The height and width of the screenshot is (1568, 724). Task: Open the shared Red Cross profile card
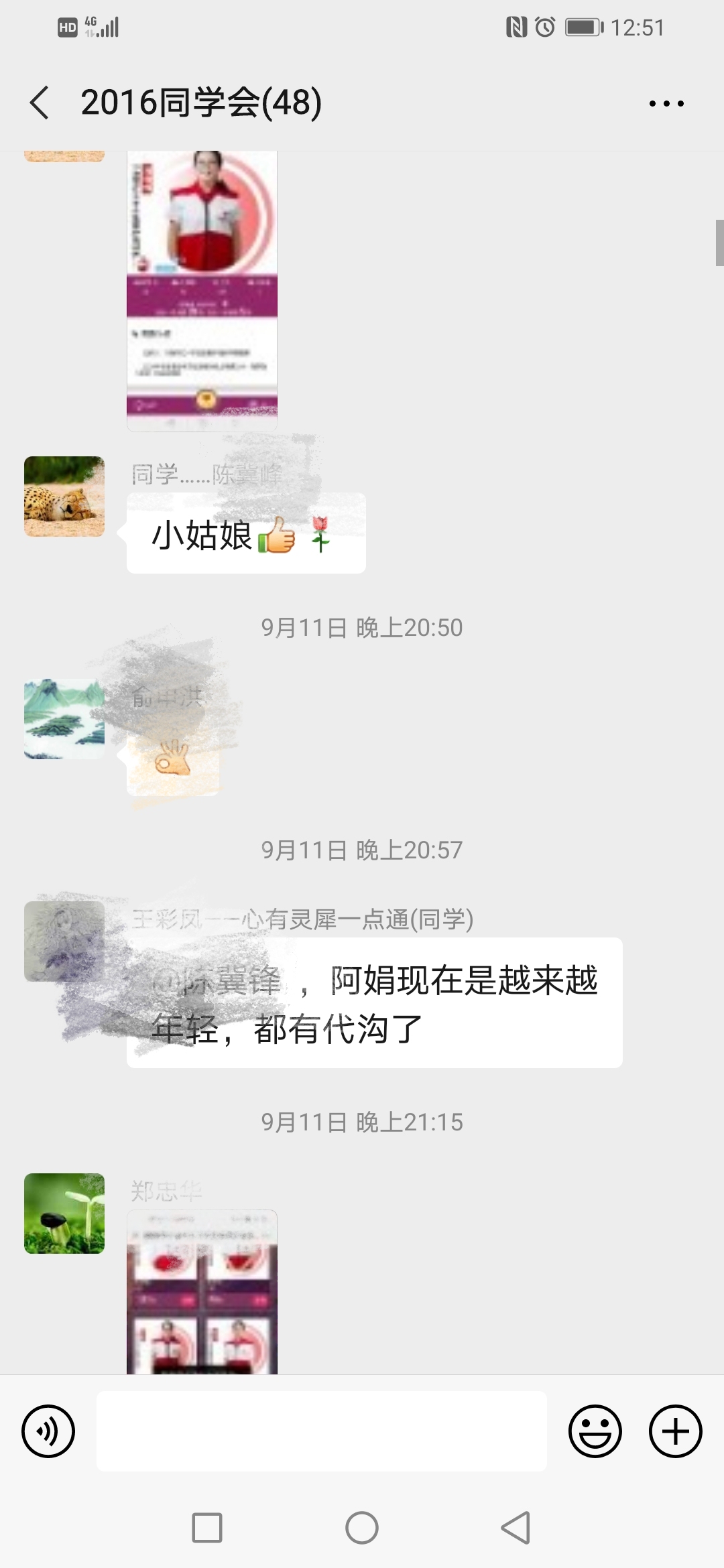(202, 288)
